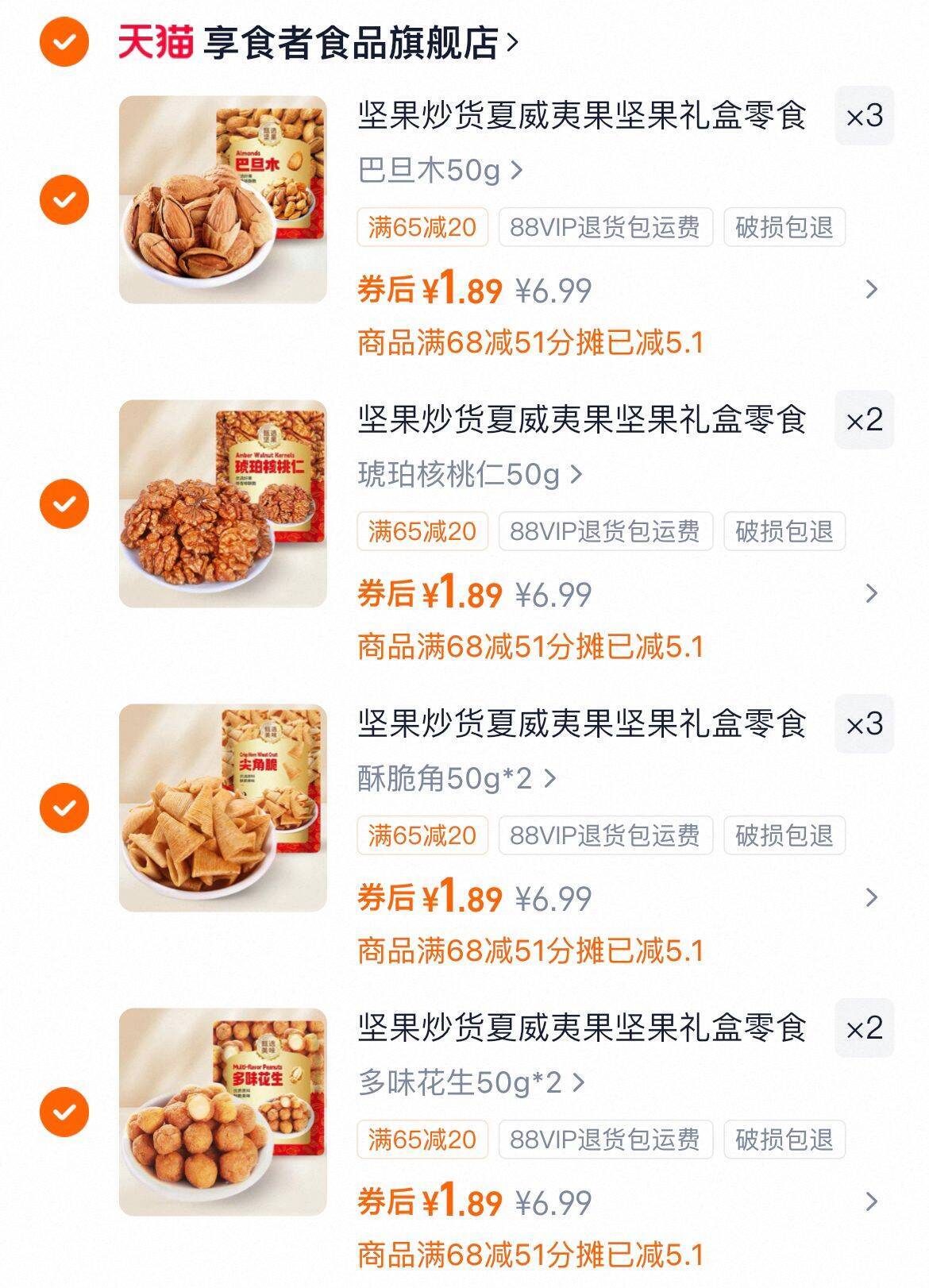This screenshot has height=1288, width=929.
Task: Expand price discount details for 巴旦木50g
Action: [871, 290]
